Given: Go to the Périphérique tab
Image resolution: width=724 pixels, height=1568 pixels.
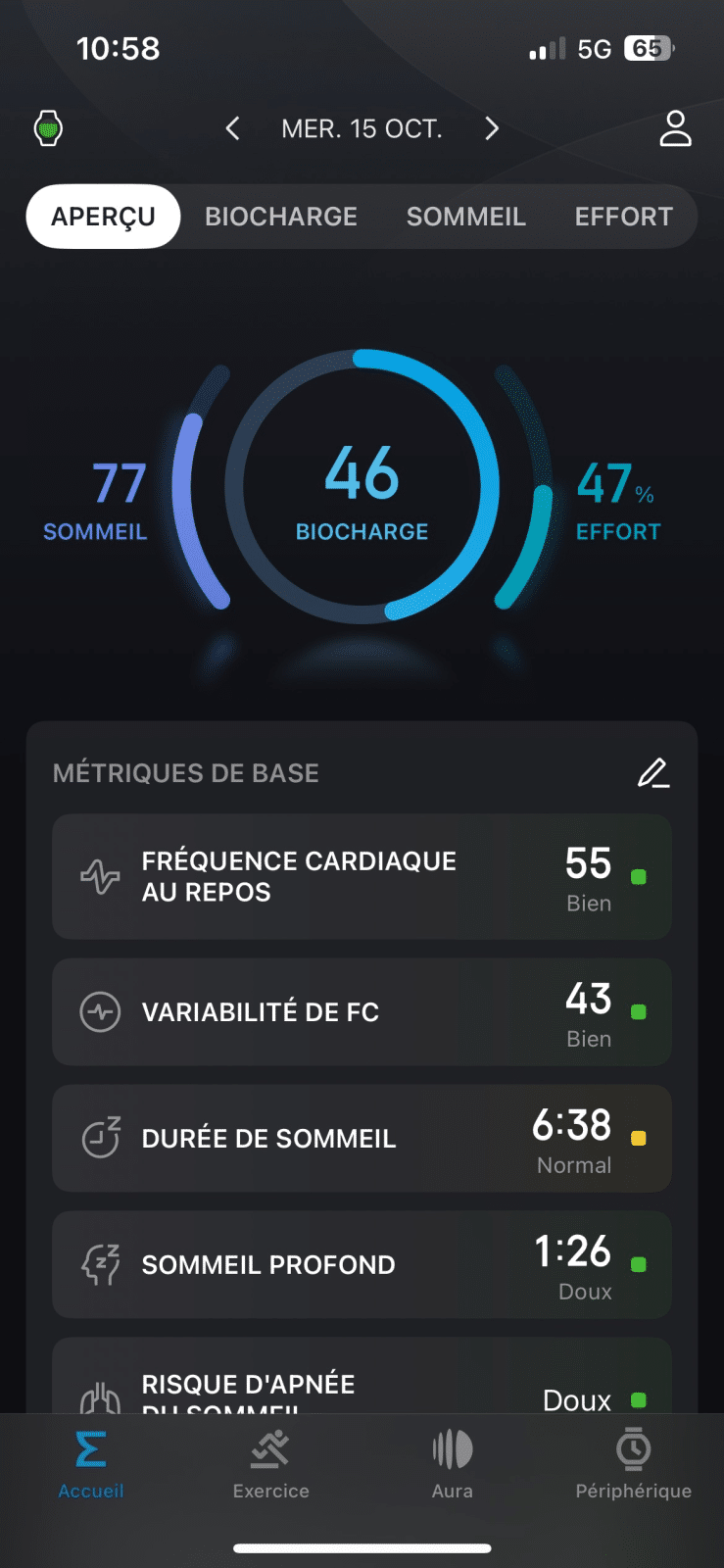Looking at the screenshot, I should pyautogui.click(x=633, y=1464).
